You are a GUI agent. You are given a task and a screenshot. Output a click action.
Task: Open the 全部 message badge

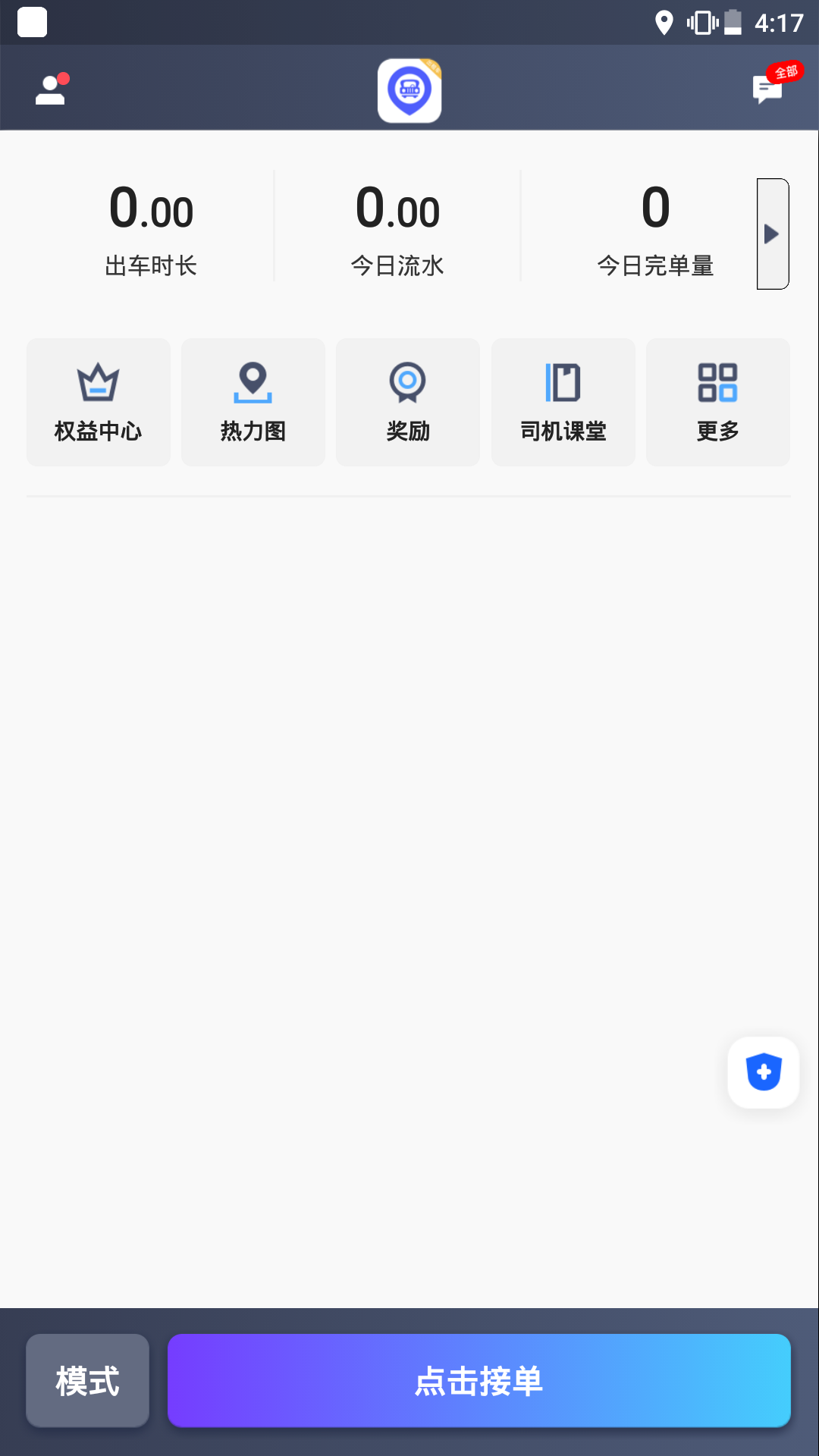point(787,72)
